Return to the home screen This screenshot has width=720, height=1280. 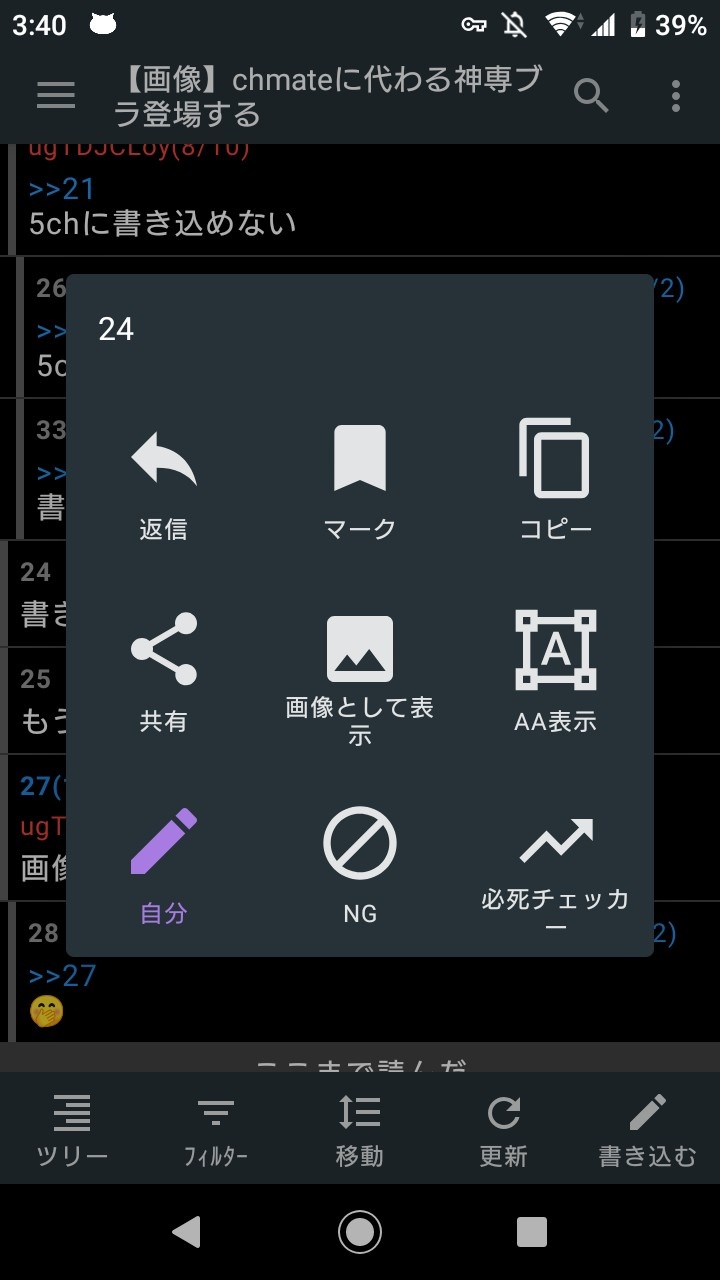pos(360,1232)
